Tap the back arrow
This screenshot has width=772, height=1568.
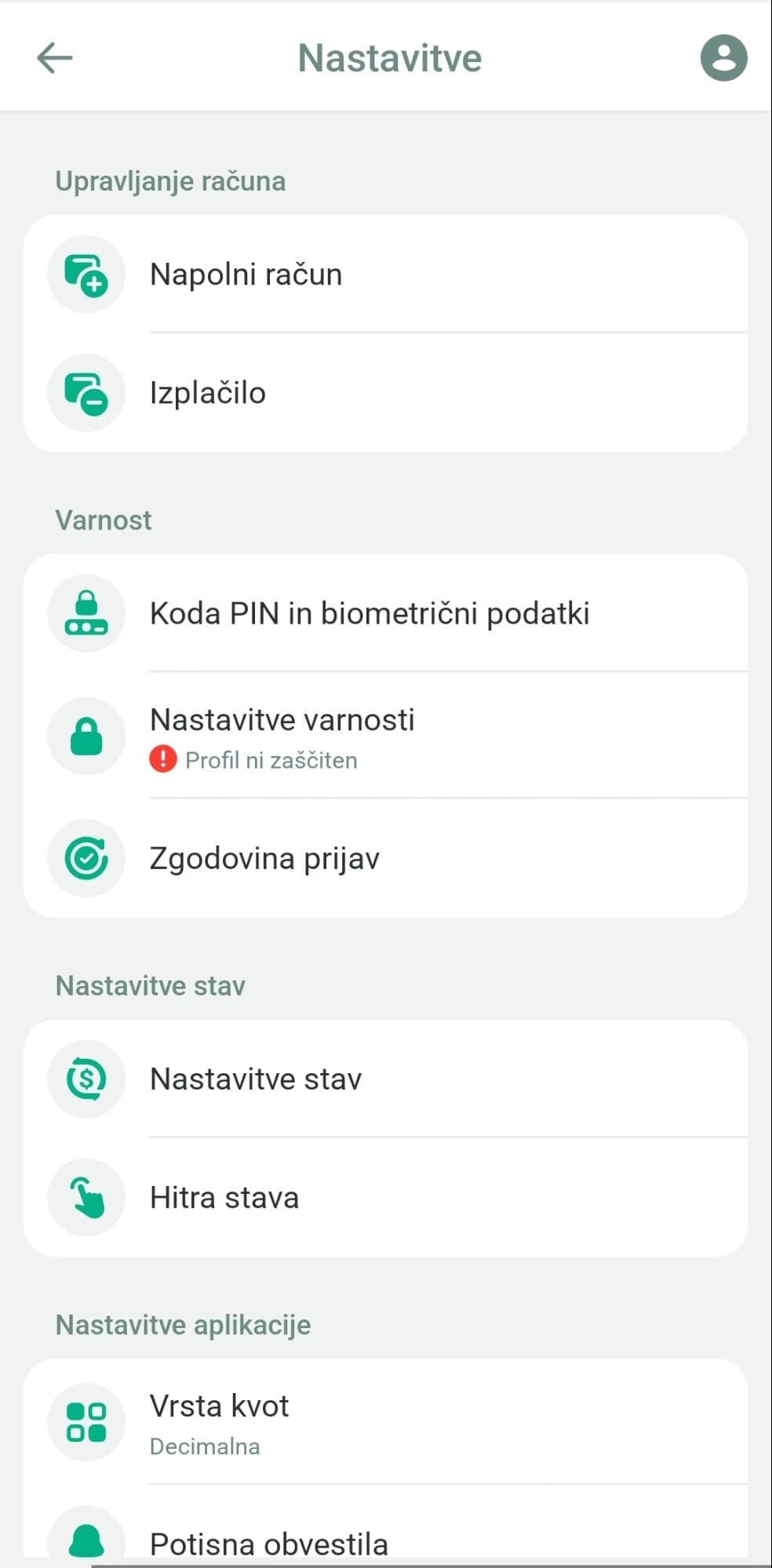[55, 56]
